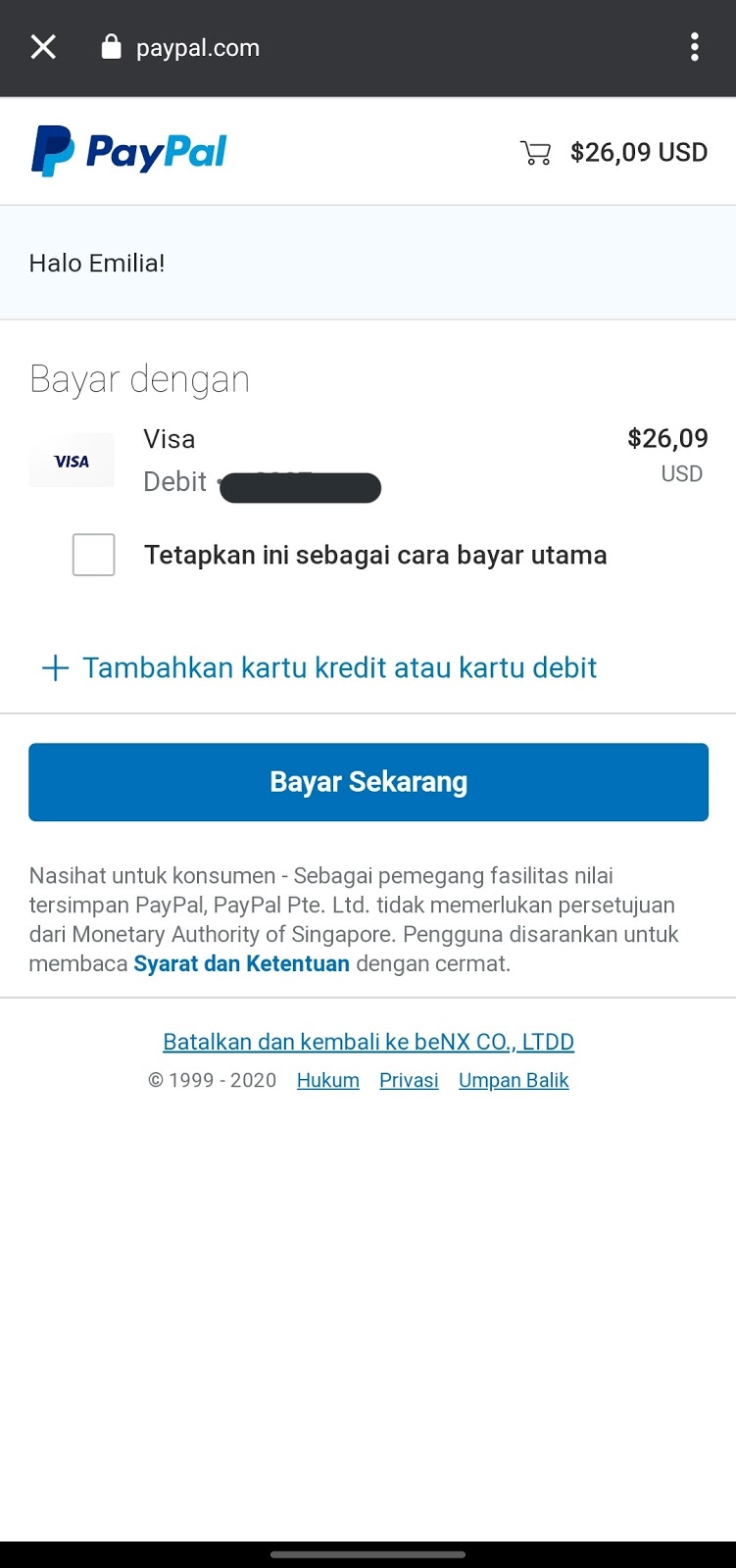Open the cart total $26,09 USD

(613, 152)
